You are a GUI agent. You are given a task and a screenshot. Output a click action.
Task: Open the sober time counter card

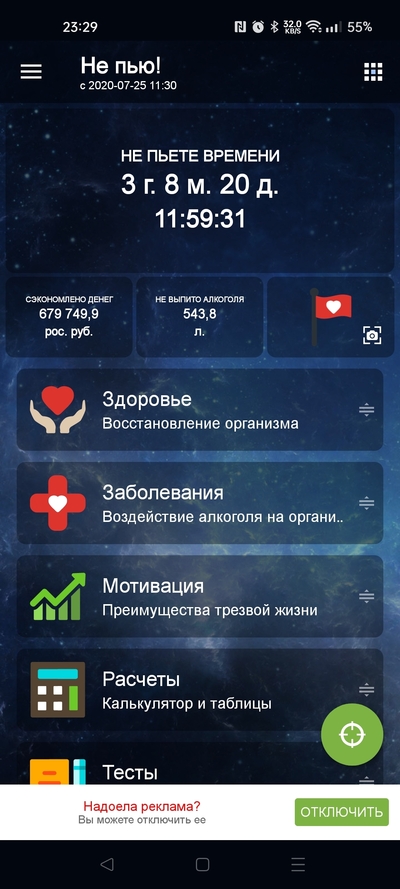(x=200, y=190)
